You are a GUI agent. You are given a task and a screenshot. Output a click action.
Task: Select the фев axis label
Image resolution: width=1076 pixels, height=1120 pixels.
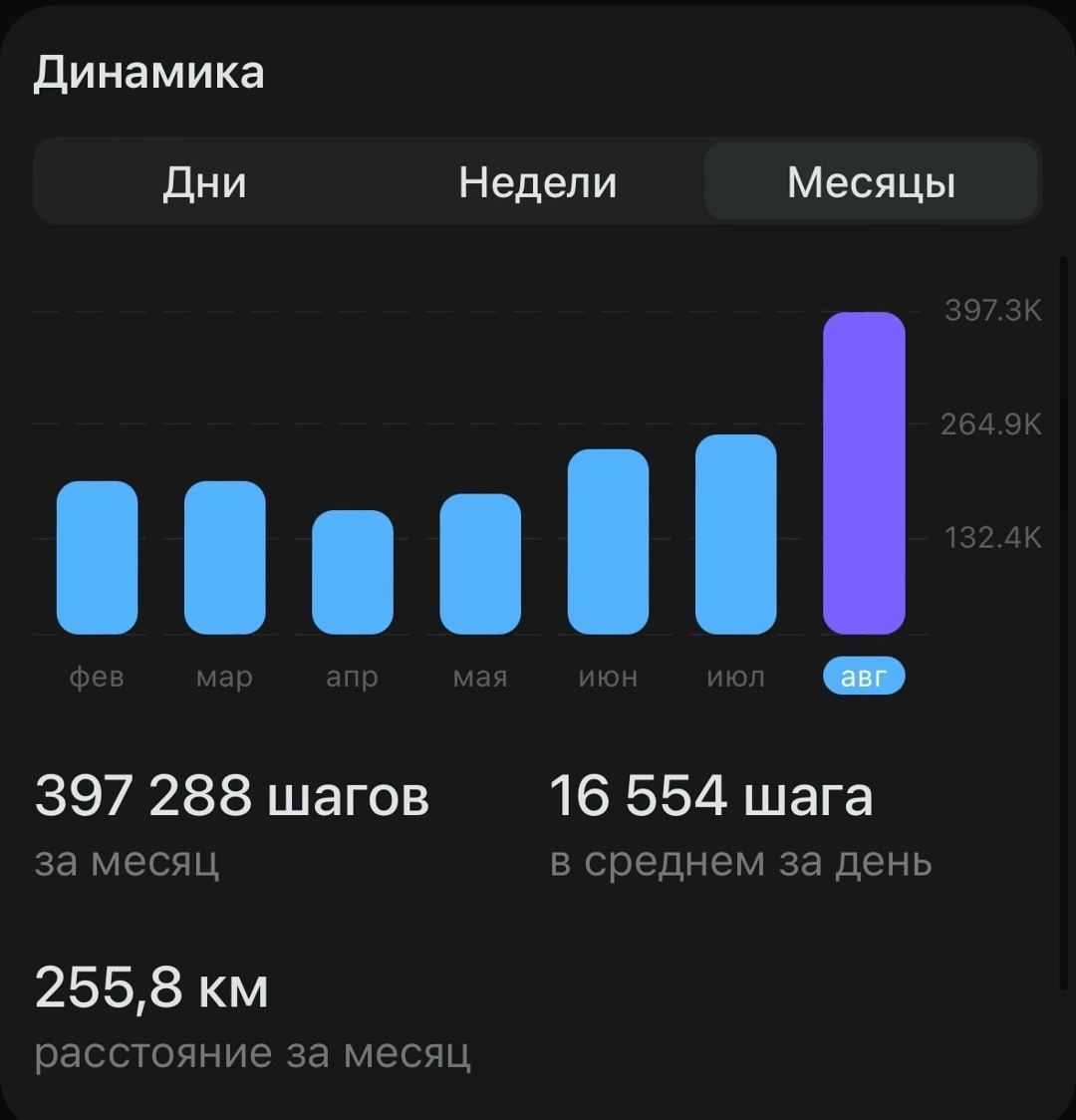click(97, 676)
